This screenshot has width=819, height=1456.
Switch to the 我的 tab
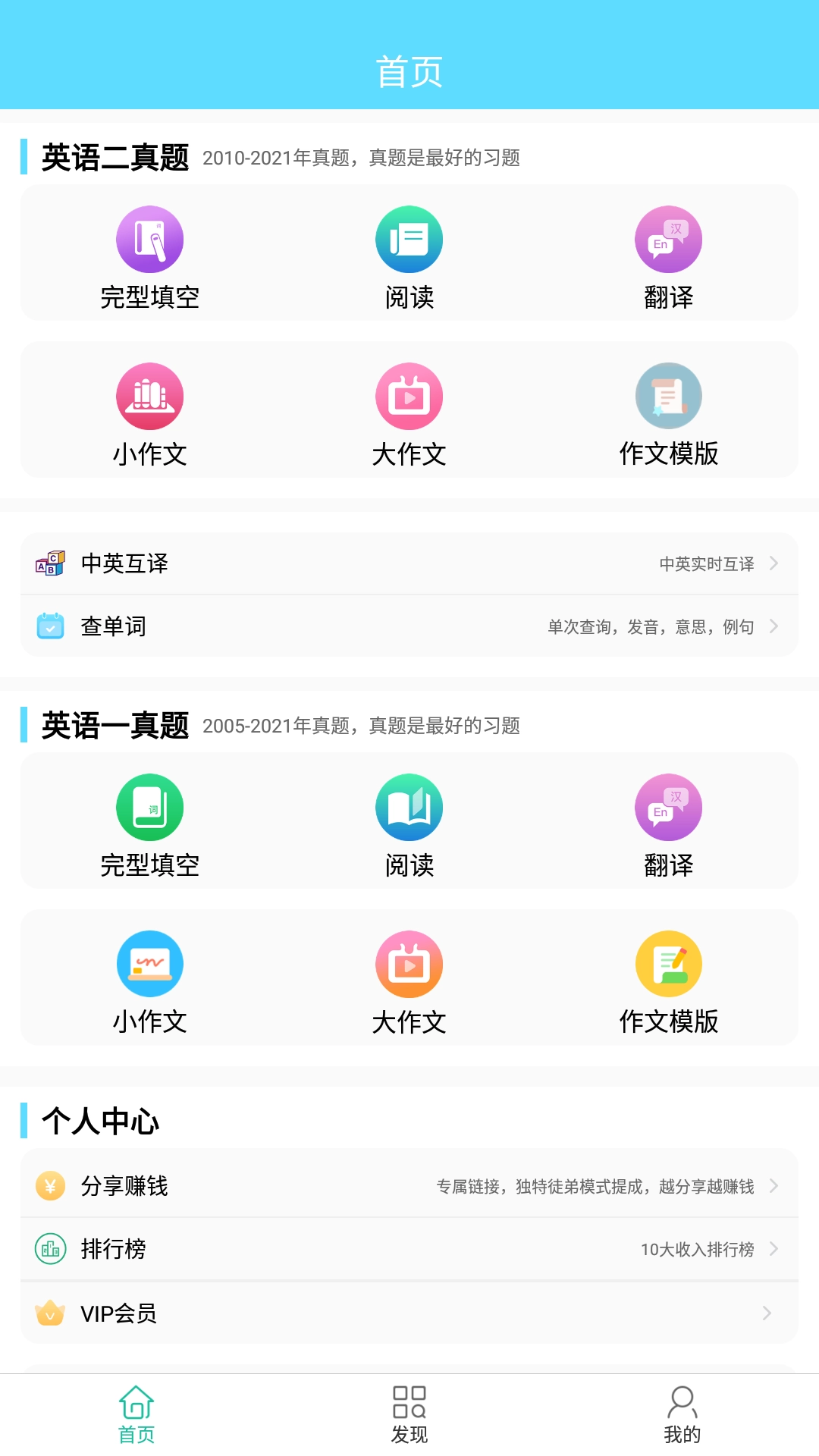683,1410
